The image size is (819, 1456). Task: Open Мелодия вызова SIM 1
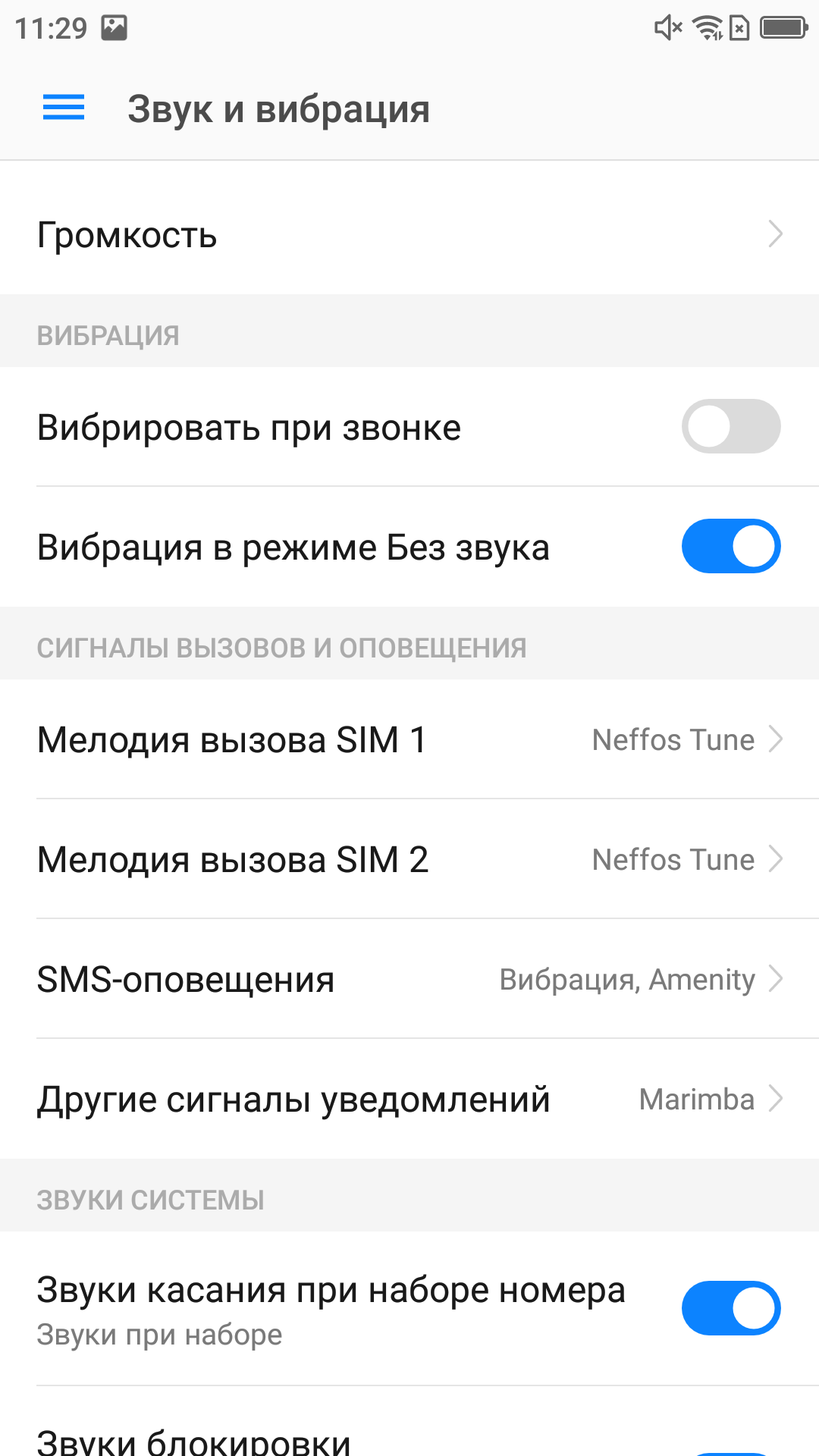pos(409,739)
